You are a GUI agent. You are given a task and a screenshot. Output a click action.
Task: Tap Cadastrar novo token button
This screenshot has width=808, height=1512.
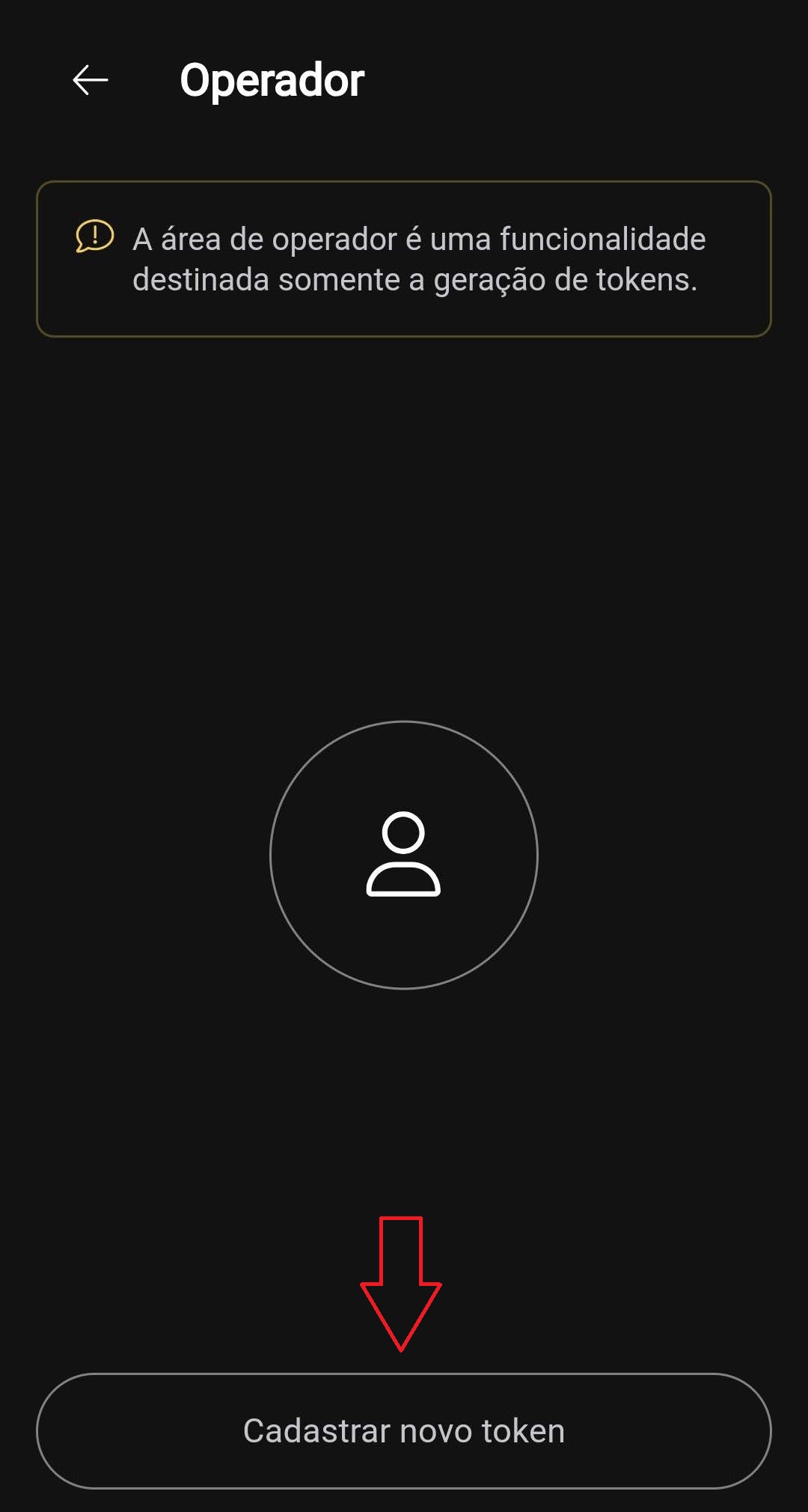[403, 1430]
